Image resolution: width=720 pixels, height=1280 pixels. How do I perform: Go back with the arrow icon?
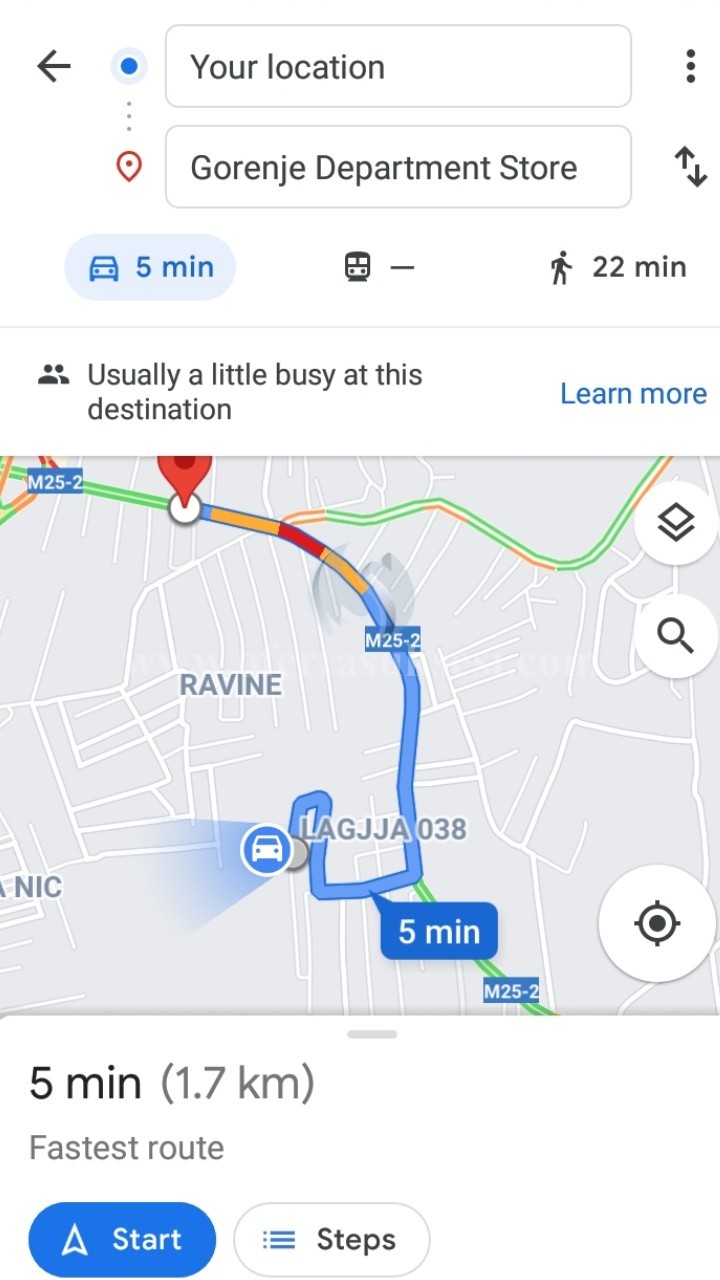click(54, 67)
